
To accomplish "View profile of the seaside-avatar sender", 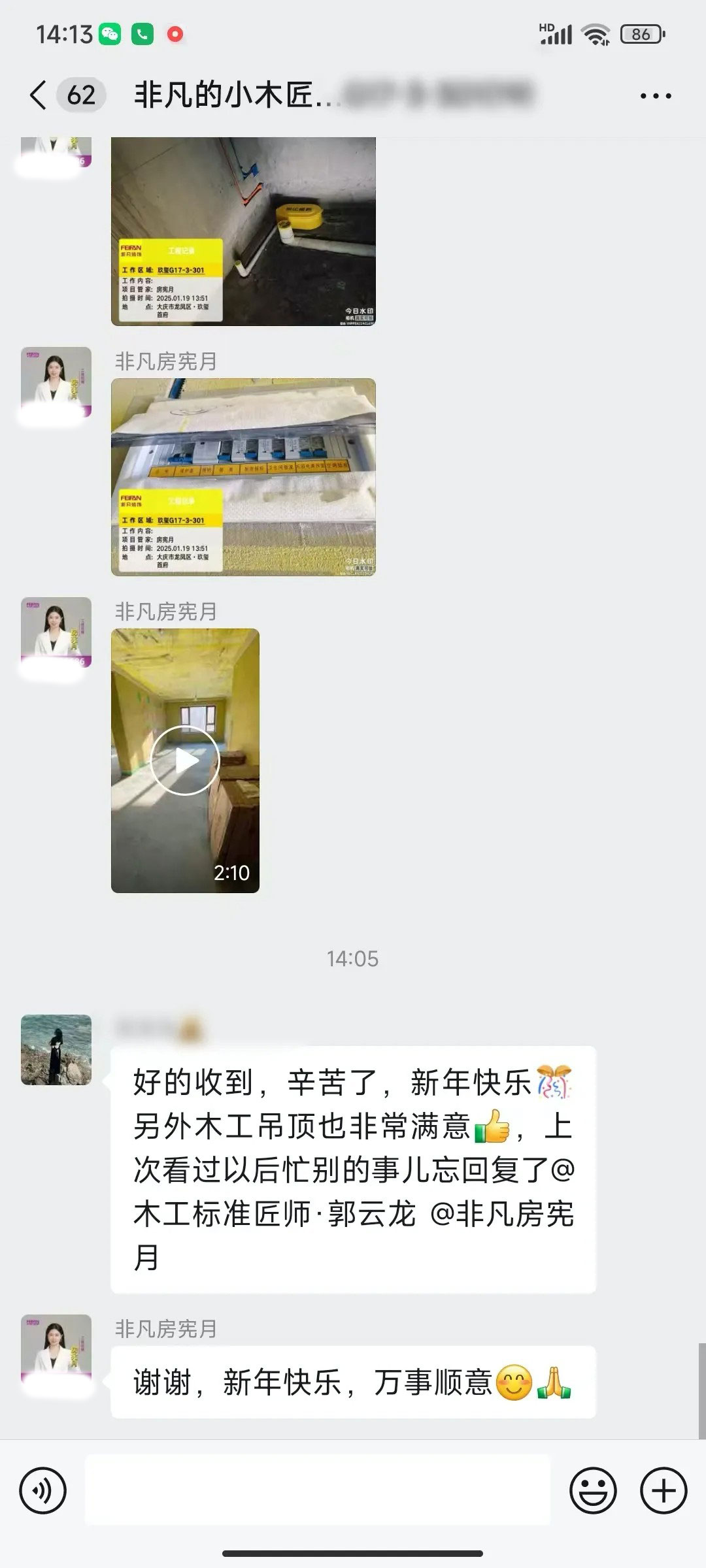I will coord(56,1050).
